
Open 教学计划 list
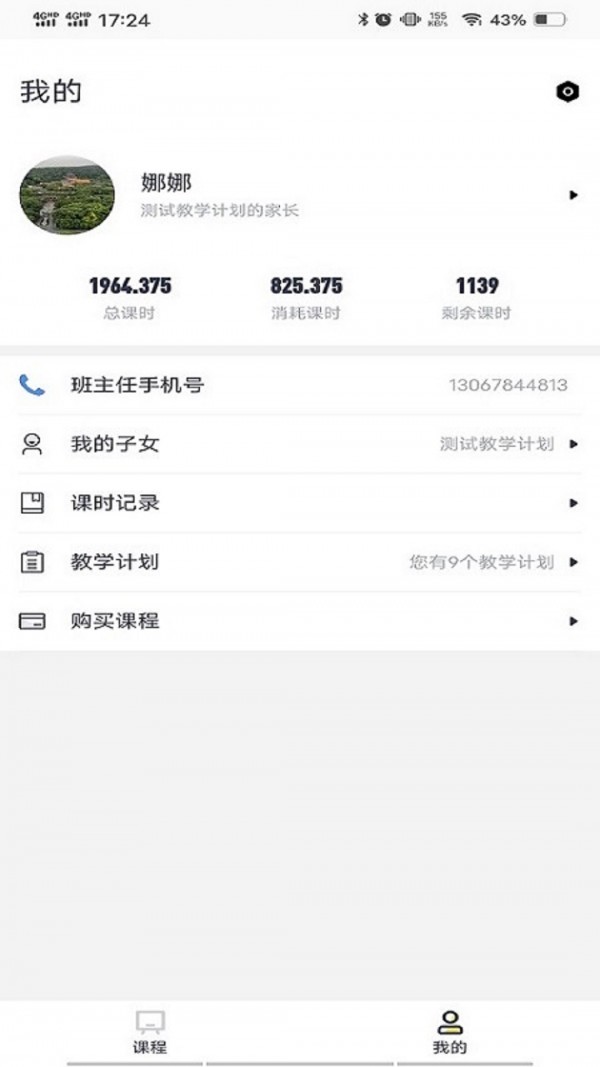300,562
